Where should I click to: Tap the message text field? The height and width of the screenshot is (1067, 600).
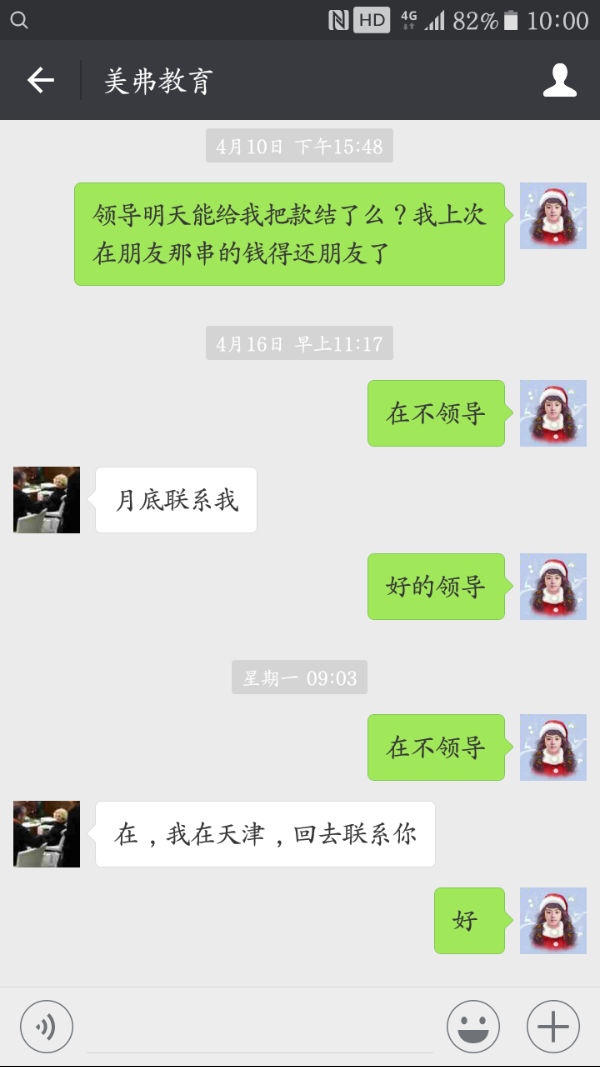click(x=260, y=1028)
